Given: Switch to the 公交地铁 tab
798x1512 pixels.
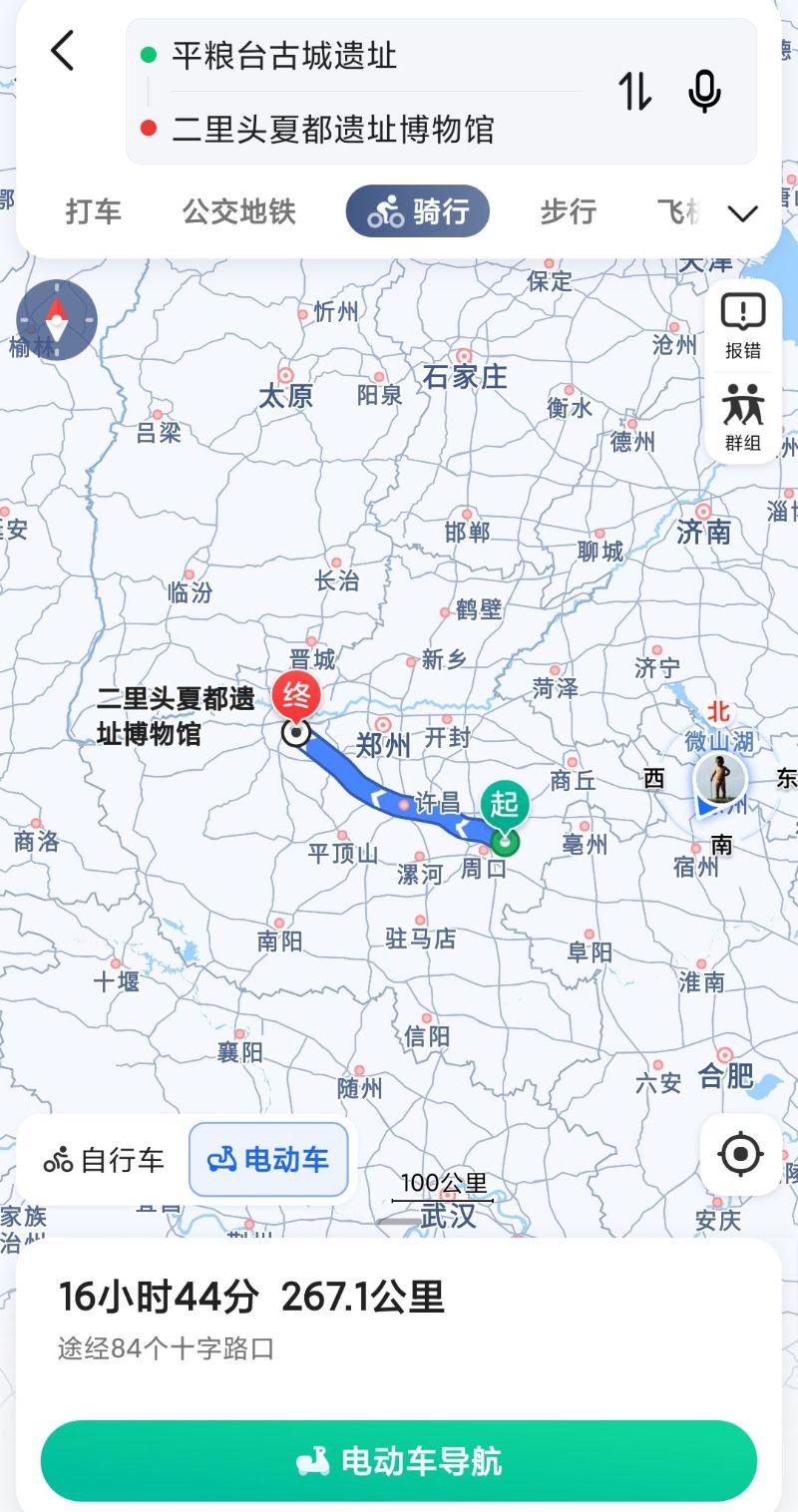Looking at the screenshot, I should click(239, 211).
